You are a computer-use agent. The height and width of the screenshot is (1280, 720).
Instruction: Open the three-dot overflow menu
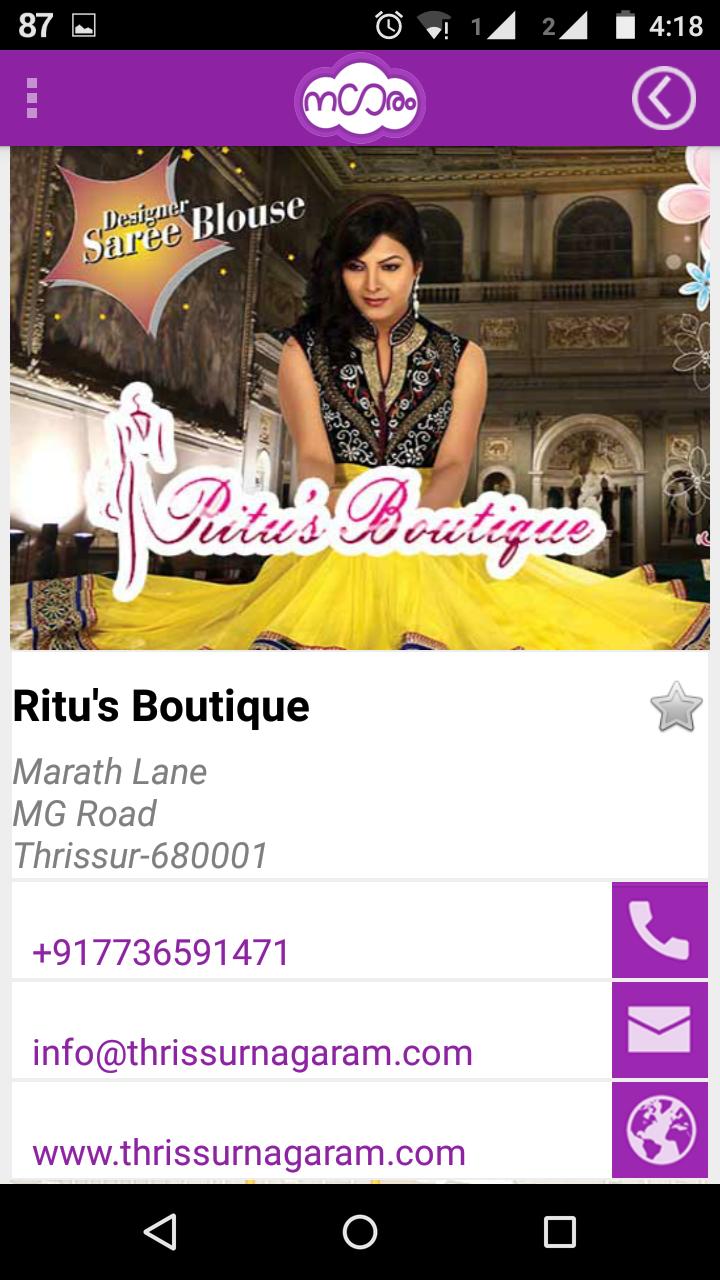[32, 98]
